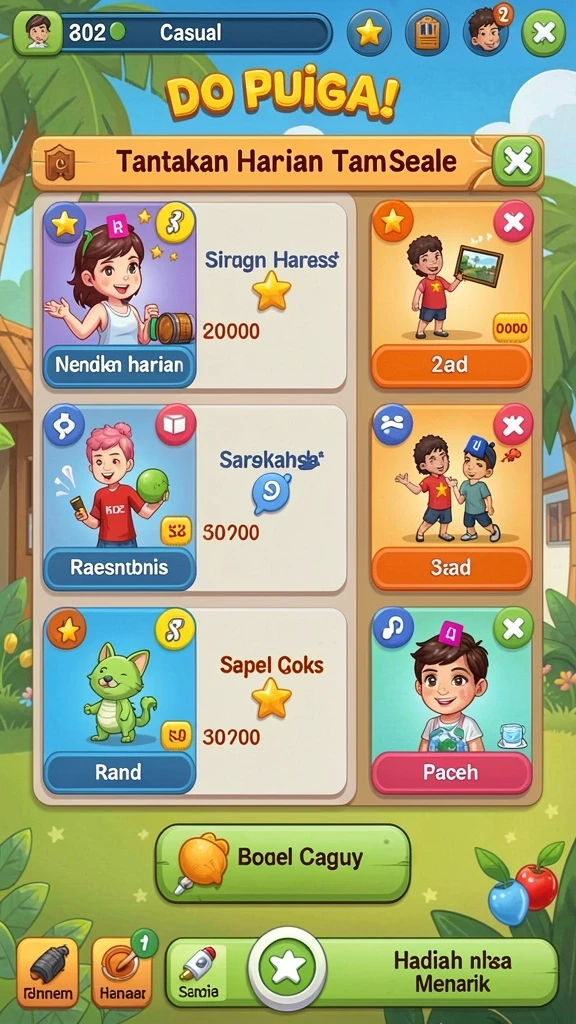
Task: Select the Nendkn harian button
Action: click(119, 365)
